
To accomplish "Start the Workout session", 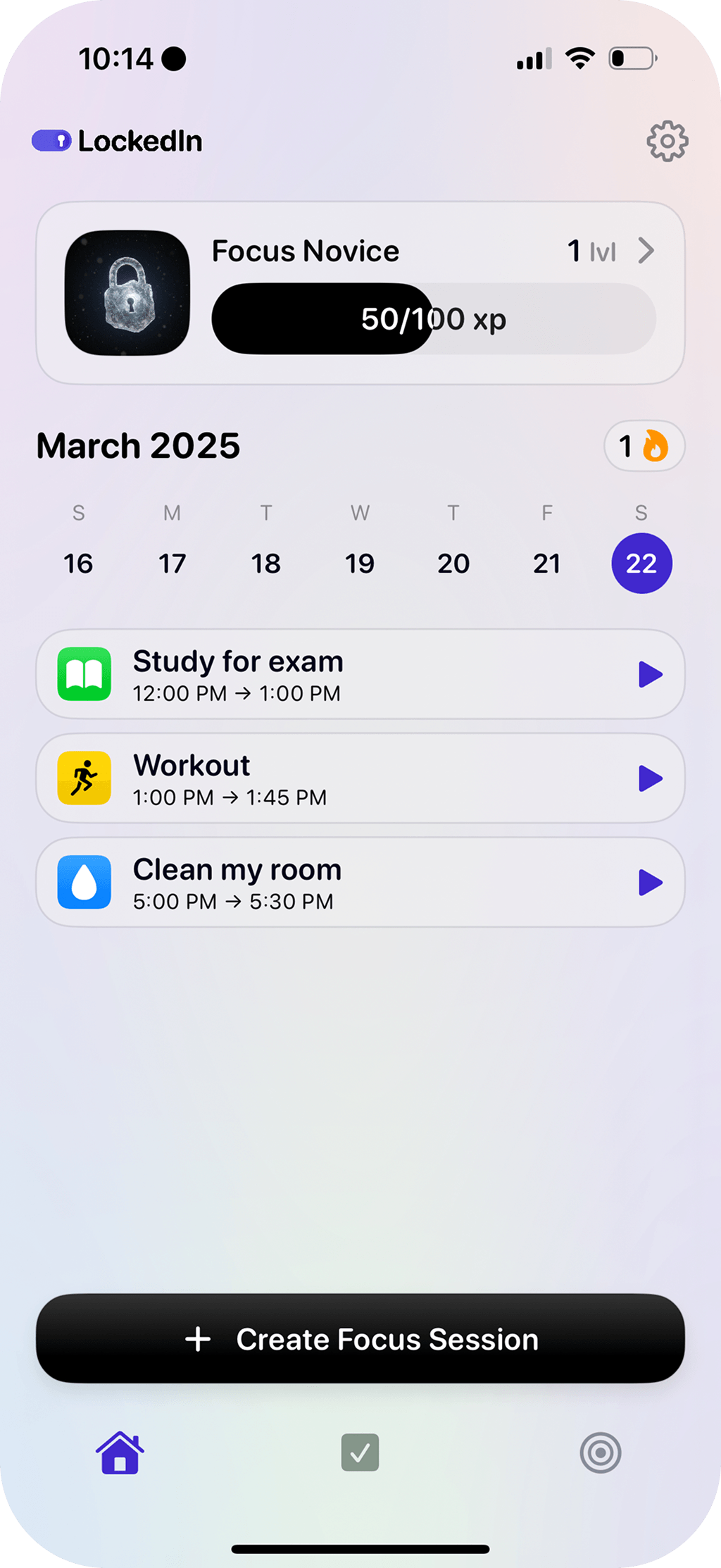I will point(650,778).
